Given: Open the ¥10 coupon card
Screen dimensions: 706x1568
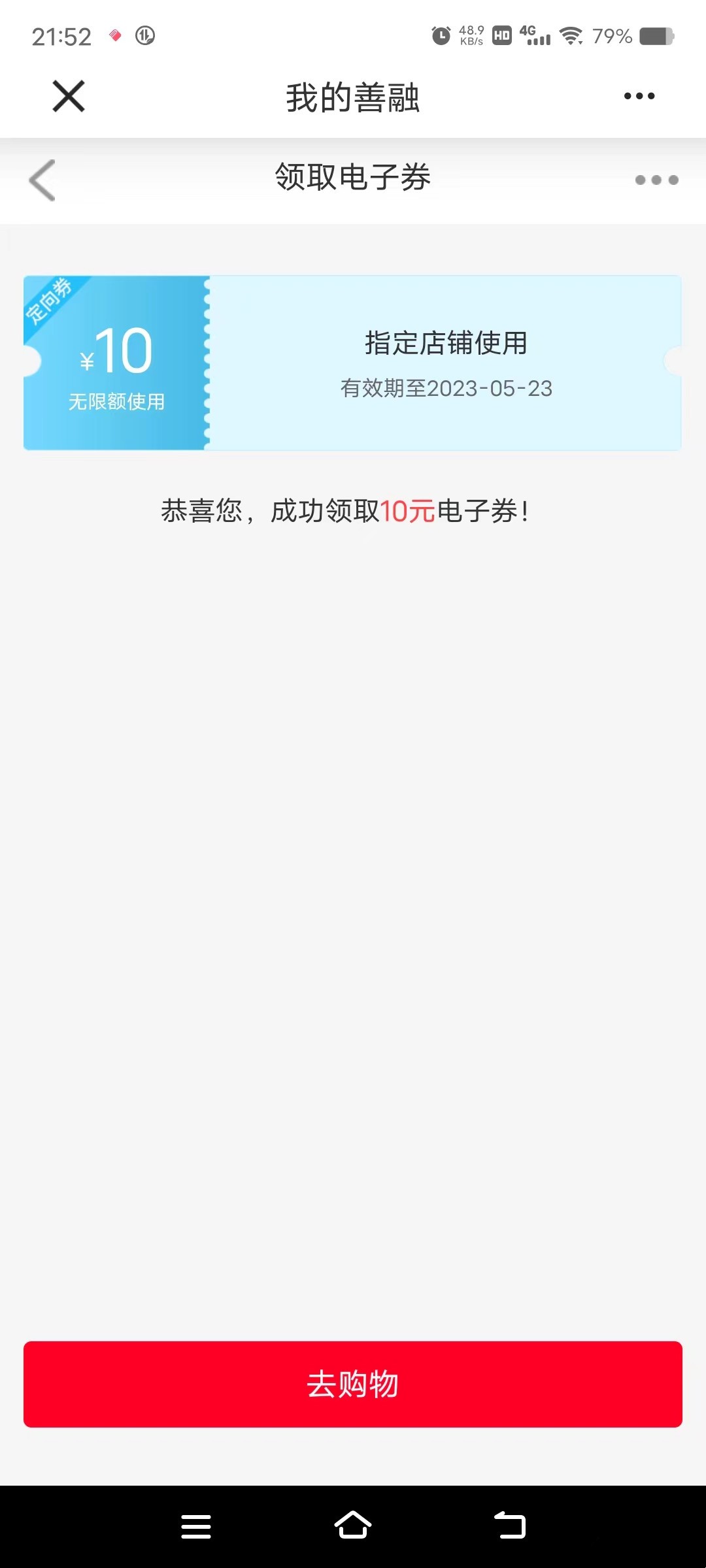Looking at the screenshot, I should 352,363.
